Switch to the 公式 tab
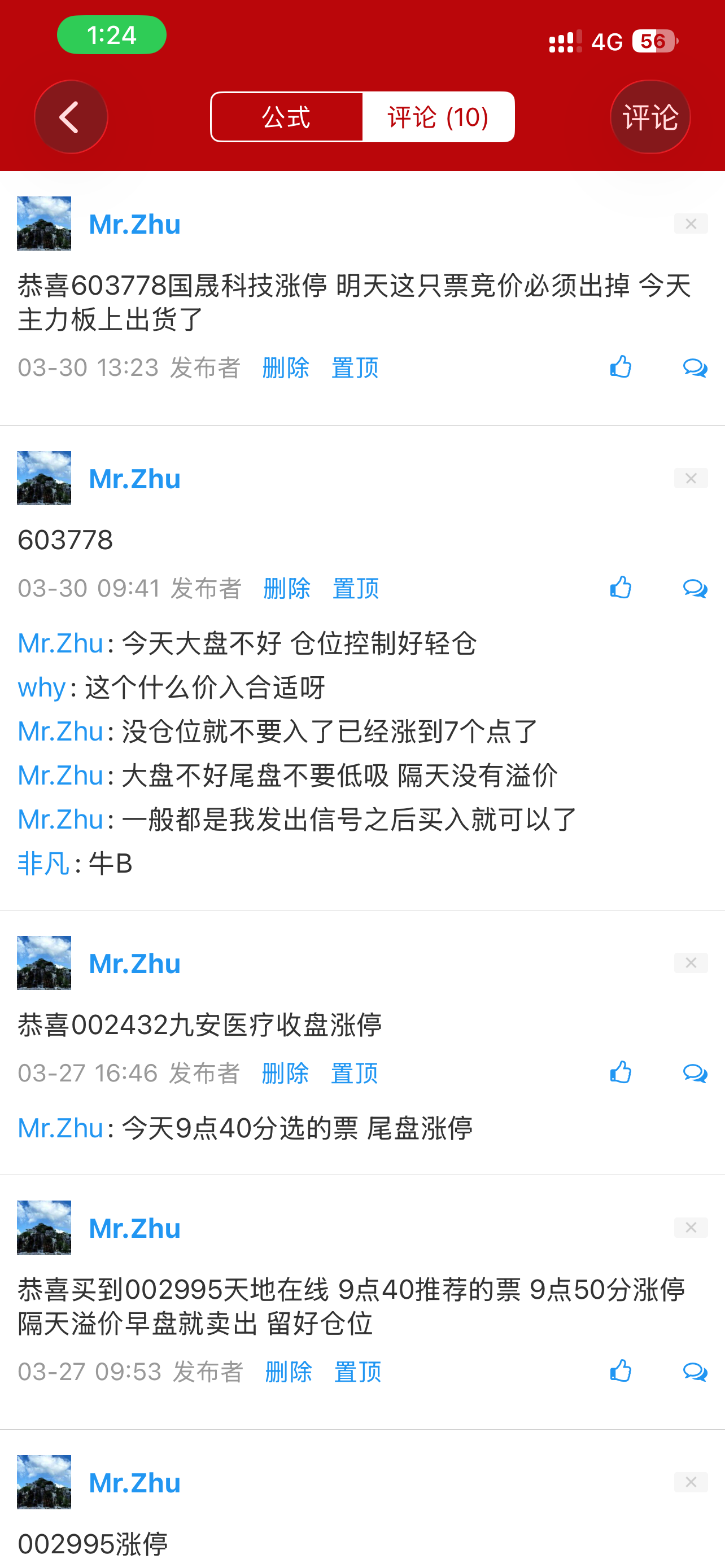 click(x=286, y=117)
